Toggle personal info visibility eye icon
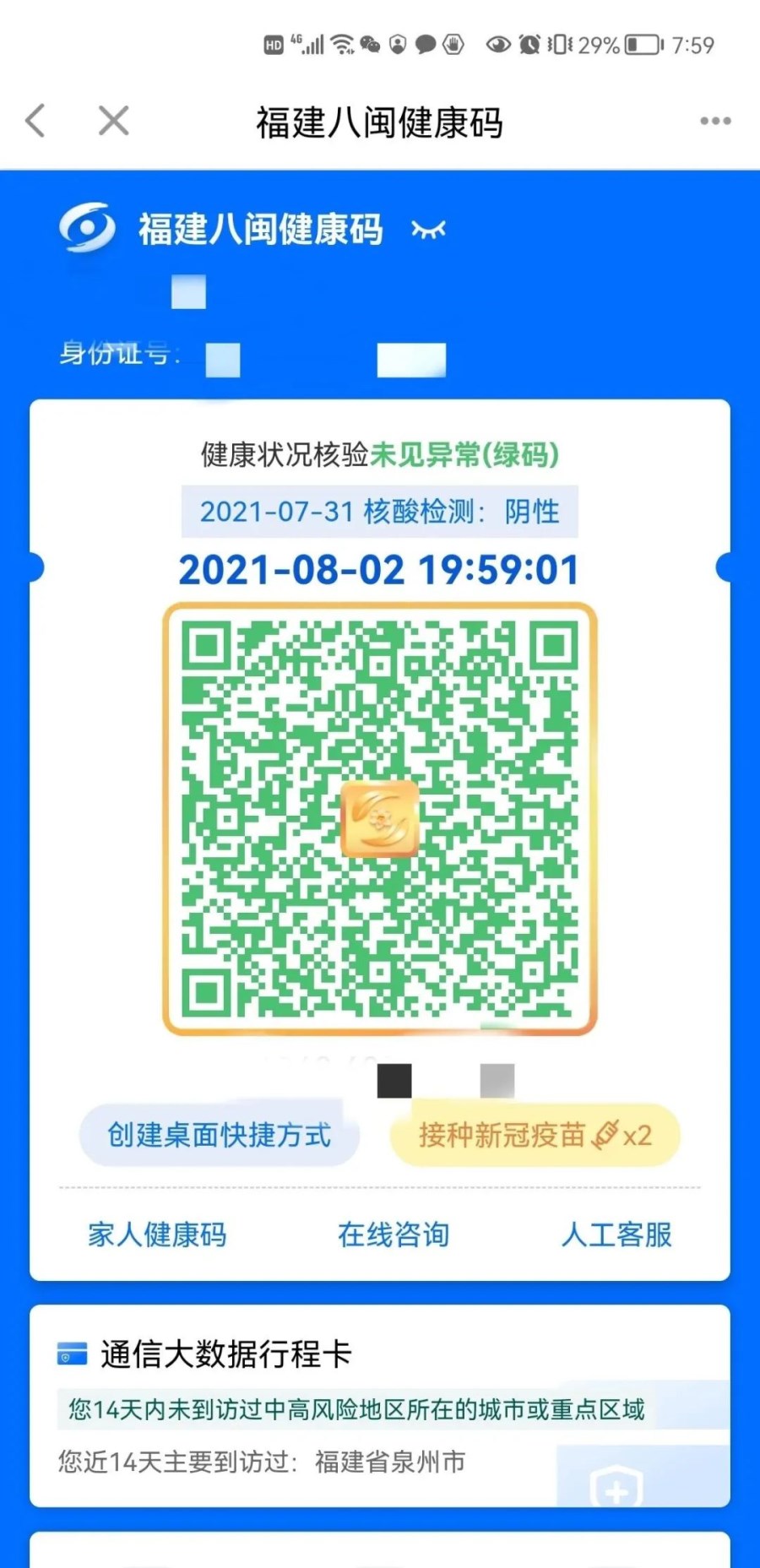Viewport: 760px width, 1568px height. 428,229
